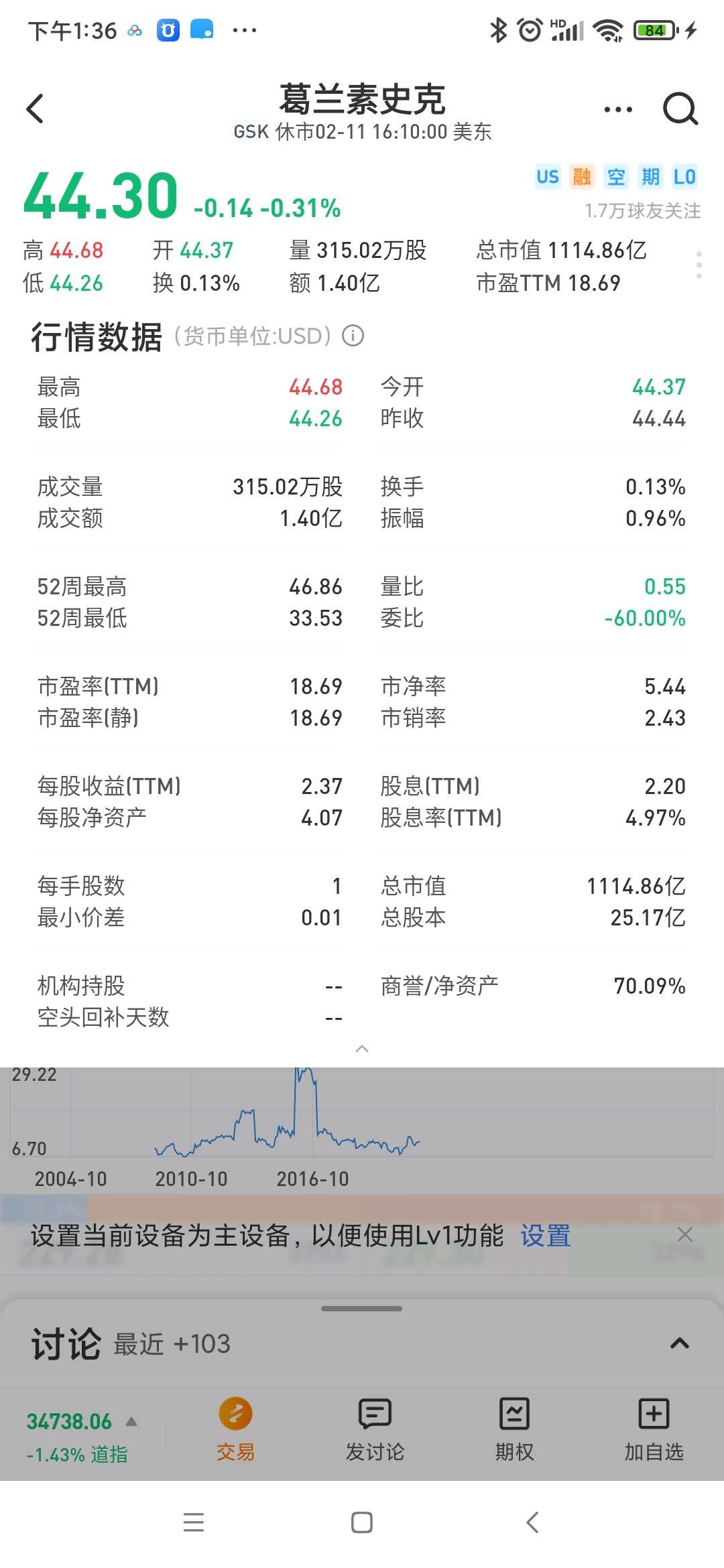Collapse market data with the upward chevron

(362, 1049)
